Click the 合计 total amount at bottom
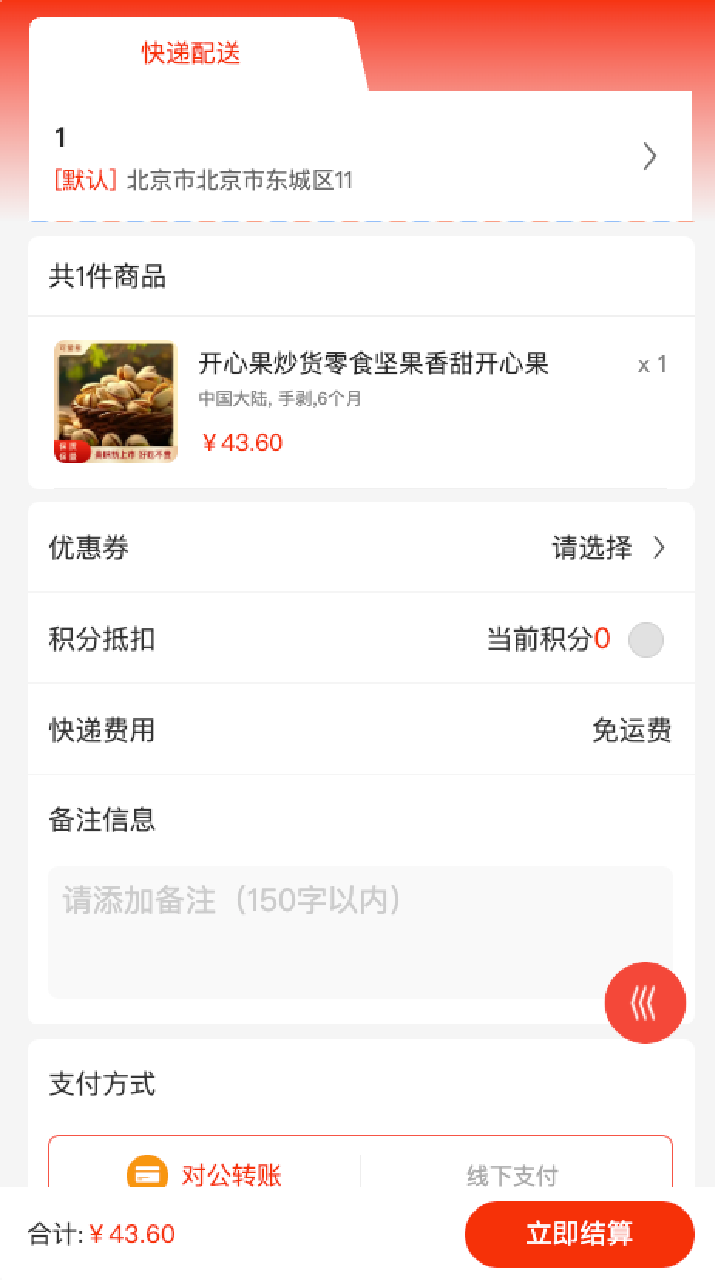 click(x=96, y=1234)
